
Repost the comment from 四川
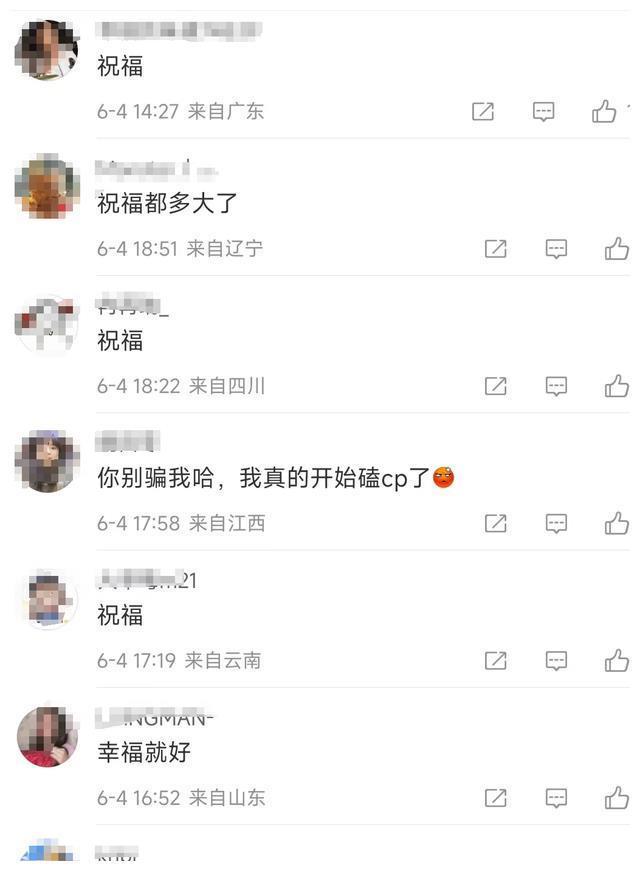point(495,385)
